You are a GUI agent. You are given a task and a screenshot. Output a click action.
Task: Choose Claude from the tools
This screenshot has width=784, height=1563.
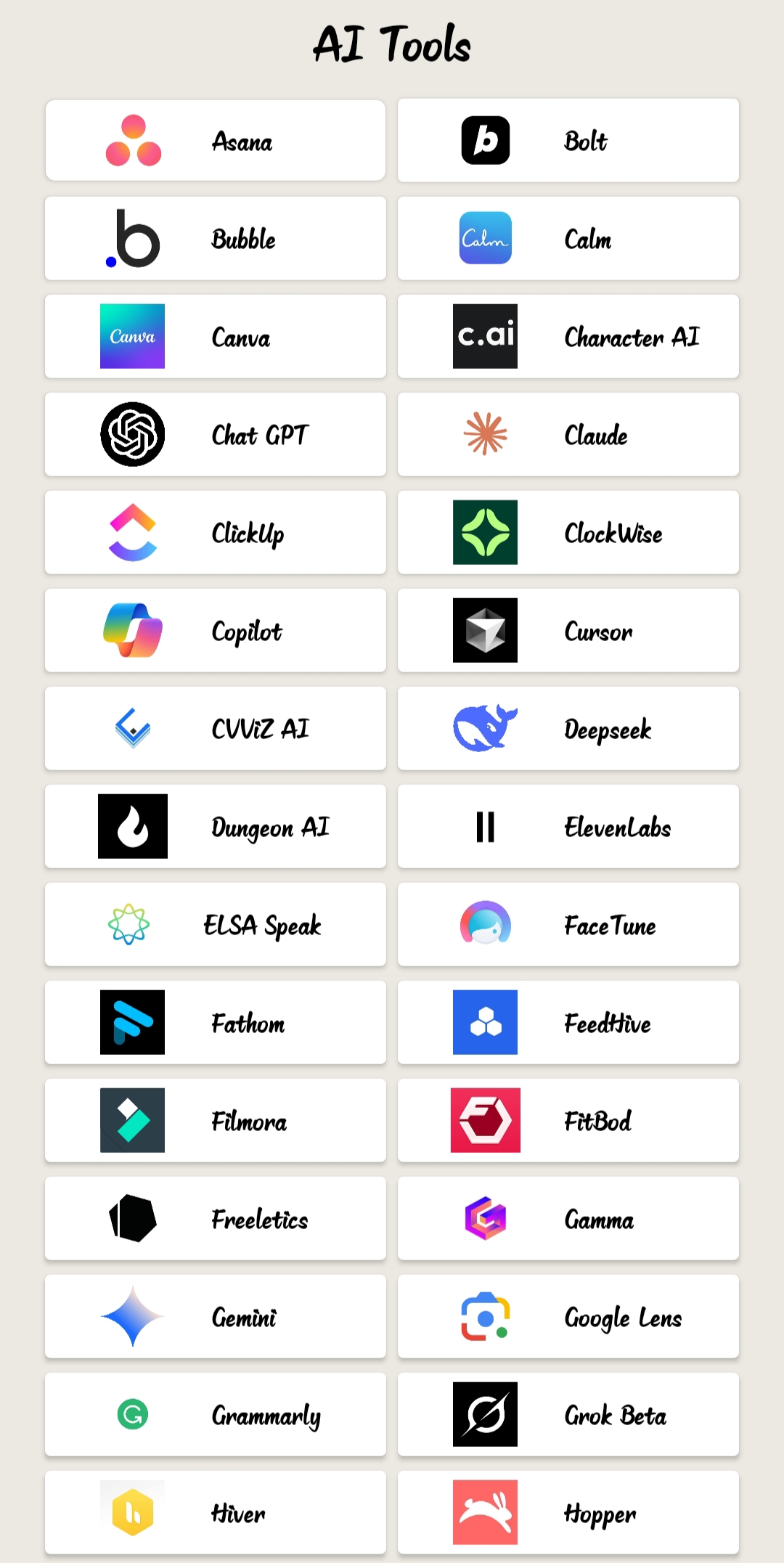click(568, 435)
